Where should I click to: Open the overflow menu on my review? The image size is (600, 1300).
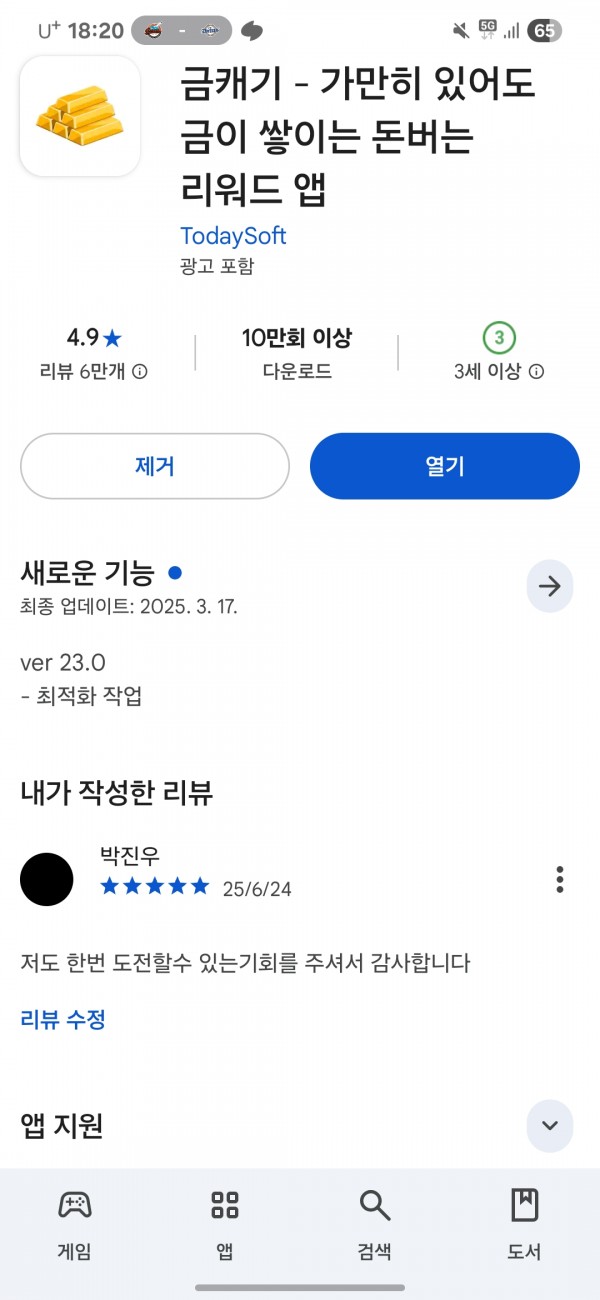(x=560, y=879)
